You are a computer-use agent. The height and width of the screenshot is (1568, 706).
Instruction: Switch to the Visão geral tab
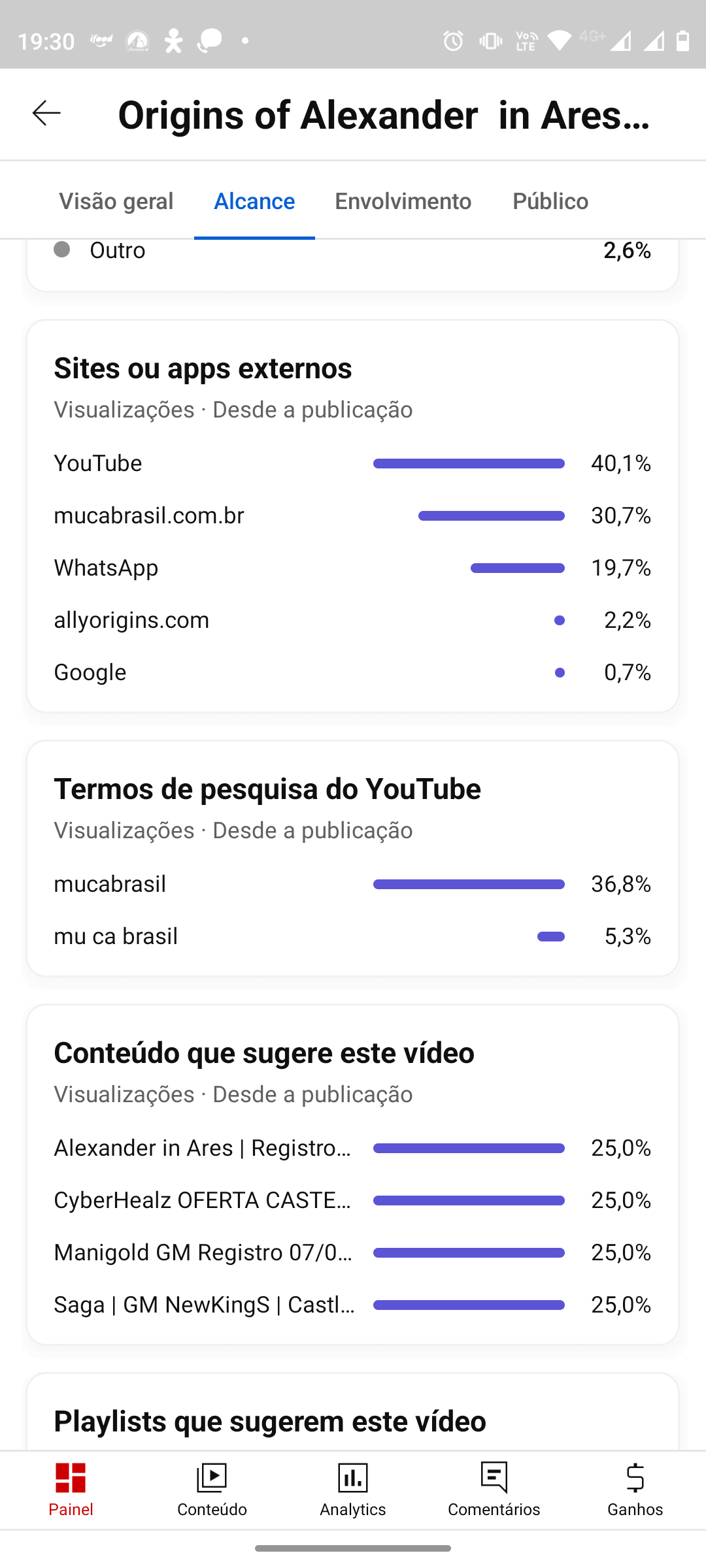pos(116,201)
